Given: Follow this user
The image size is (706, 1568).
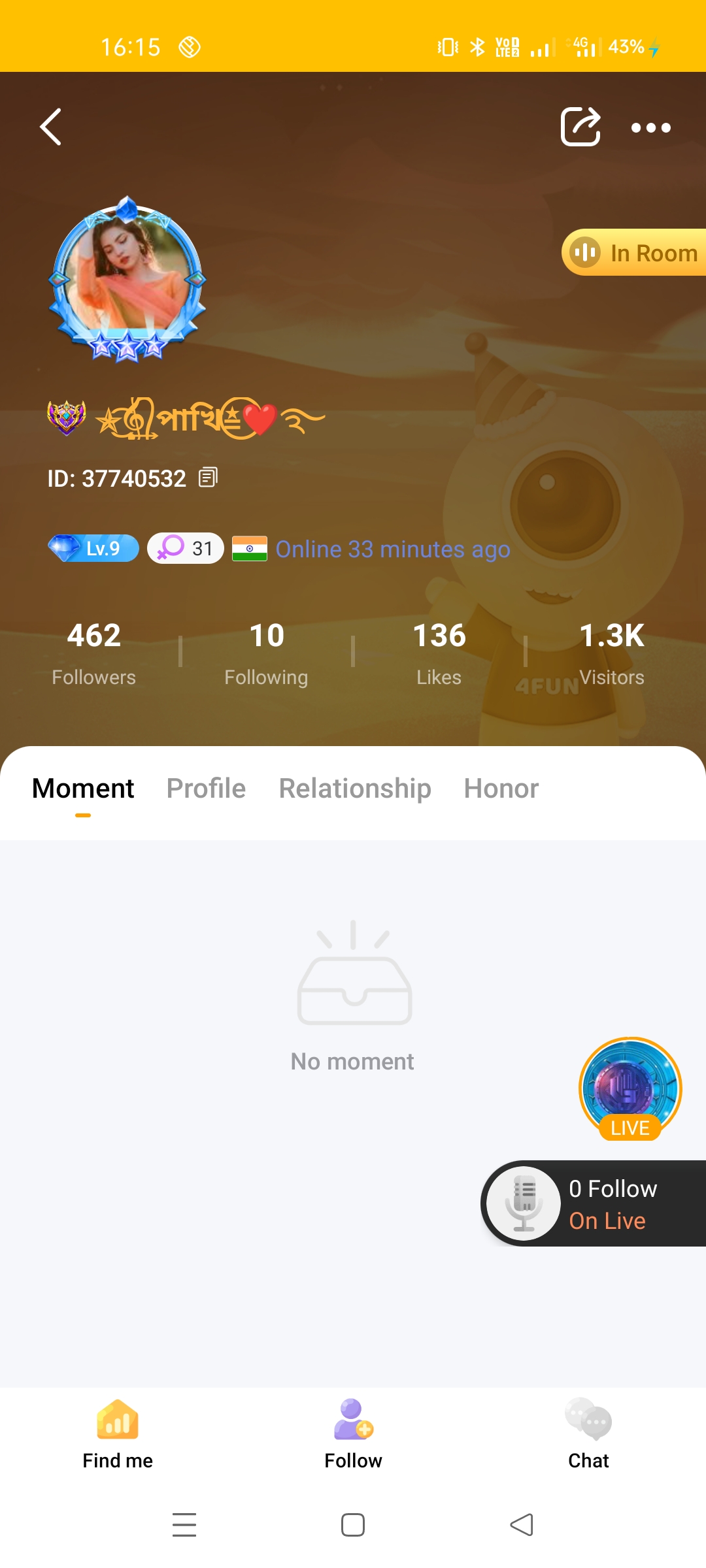Looking at the screenshot, I should pos(353,1435).
